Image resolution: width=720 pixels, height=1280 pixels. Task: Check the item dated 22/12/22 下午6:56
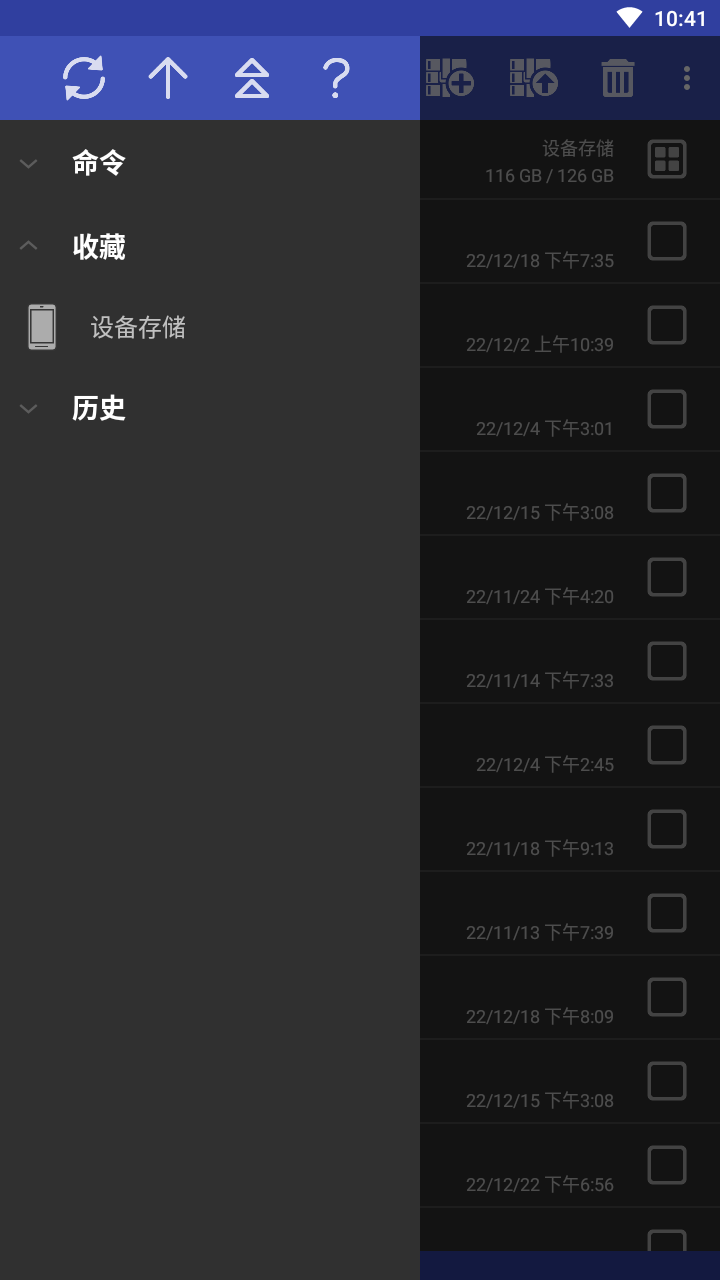667,1165
